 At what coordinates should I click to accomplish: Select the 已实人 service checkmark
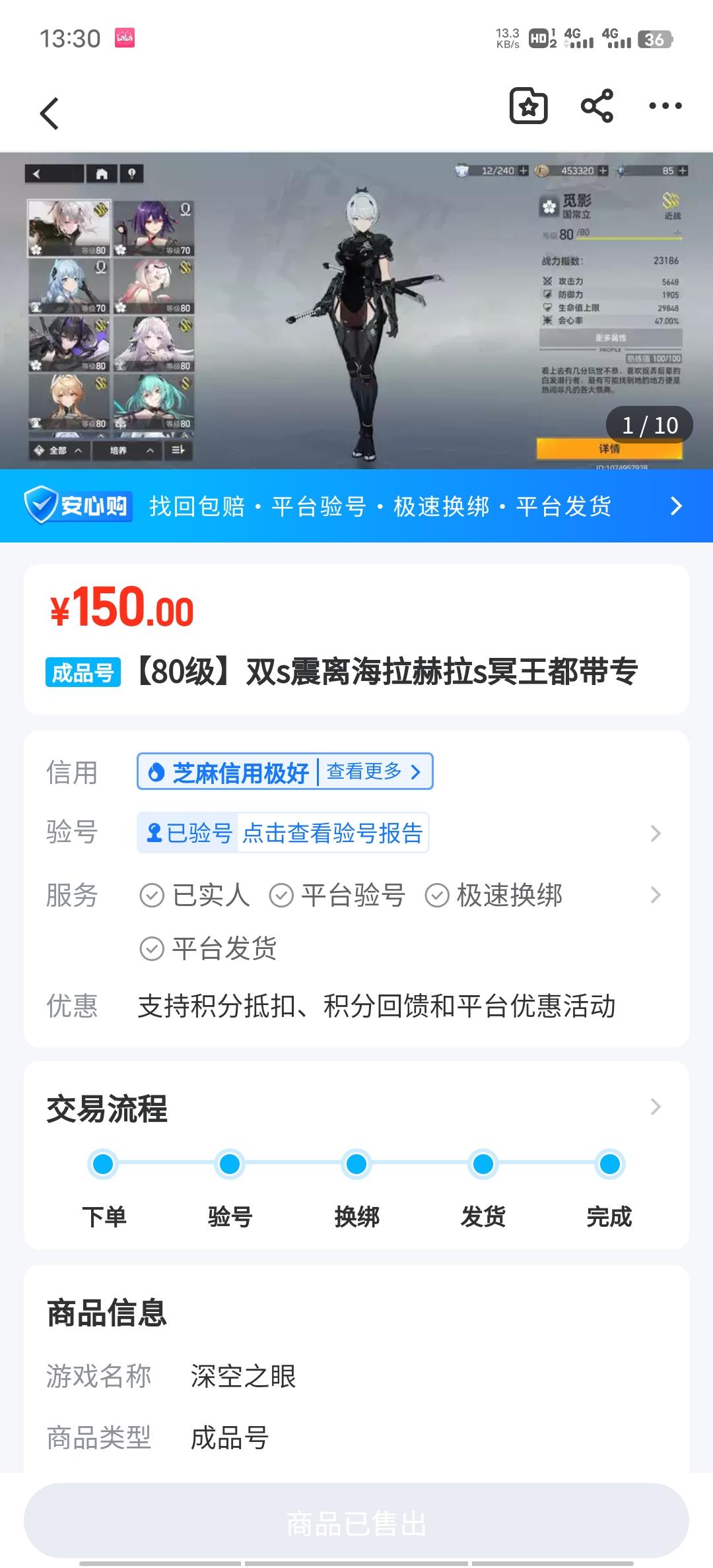point(153,896)
